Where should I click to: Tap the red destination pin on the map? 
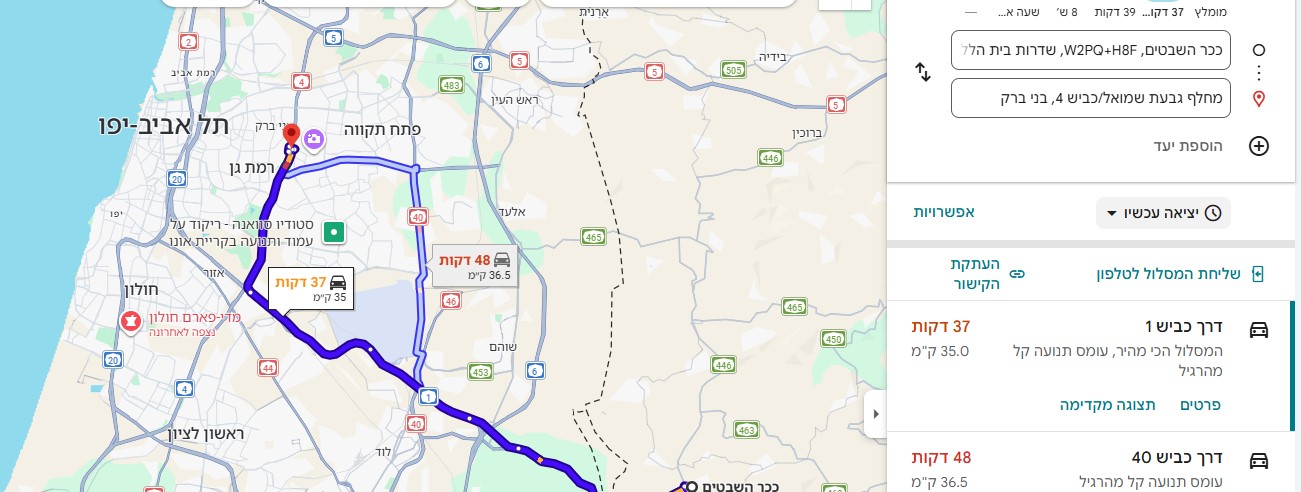(291, 136)
